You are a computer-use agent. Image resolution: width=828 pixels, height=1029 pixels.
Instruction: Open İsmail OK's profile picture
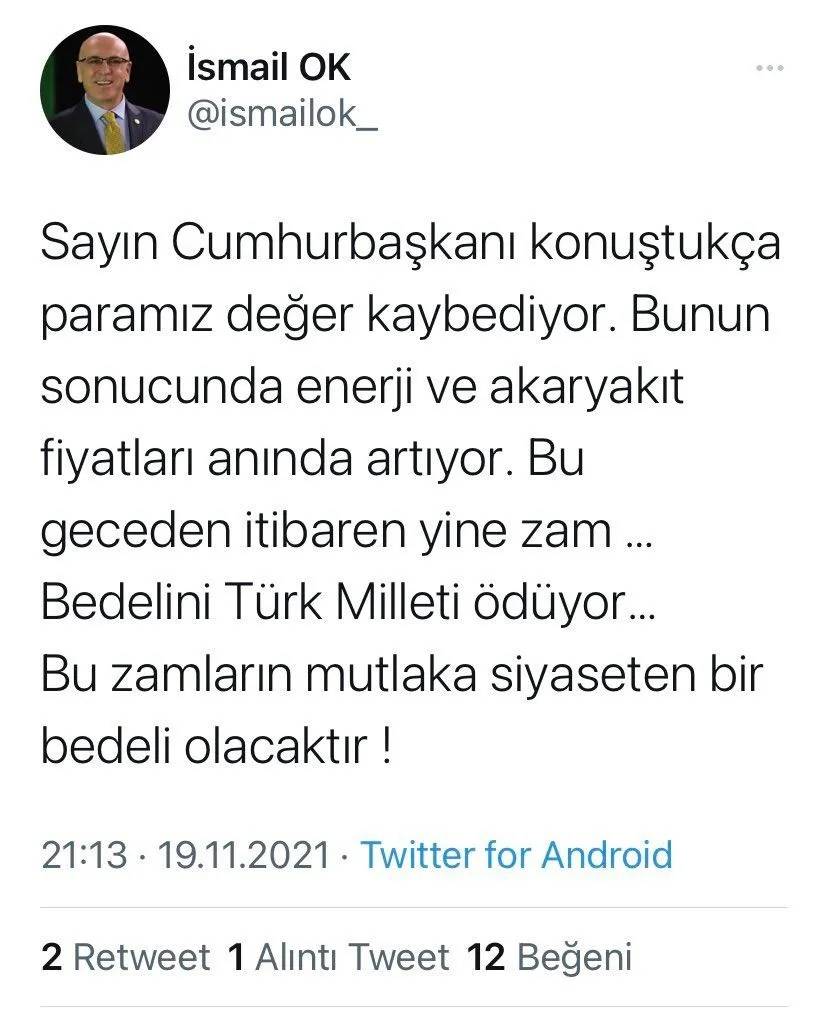click(105, 89)
